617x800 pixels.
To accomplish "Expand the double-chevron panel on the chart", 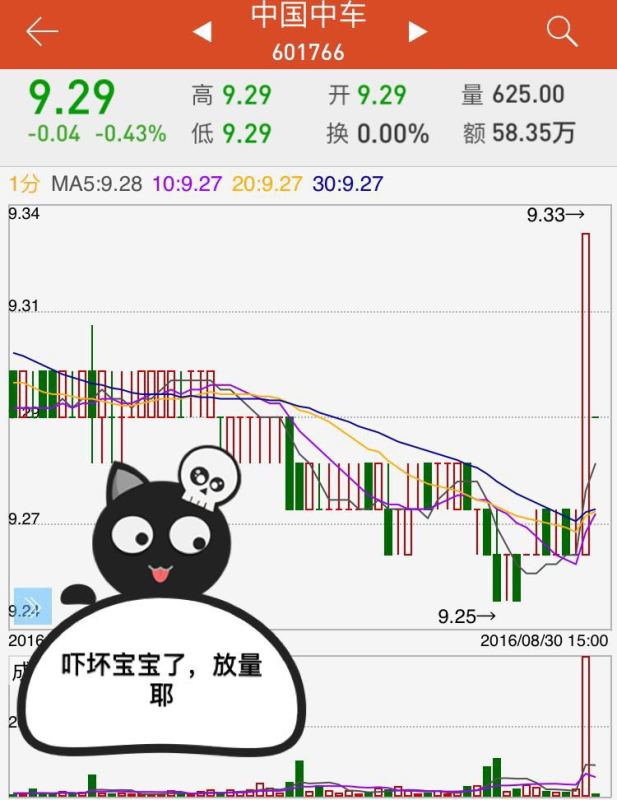I will pos(31,605).
